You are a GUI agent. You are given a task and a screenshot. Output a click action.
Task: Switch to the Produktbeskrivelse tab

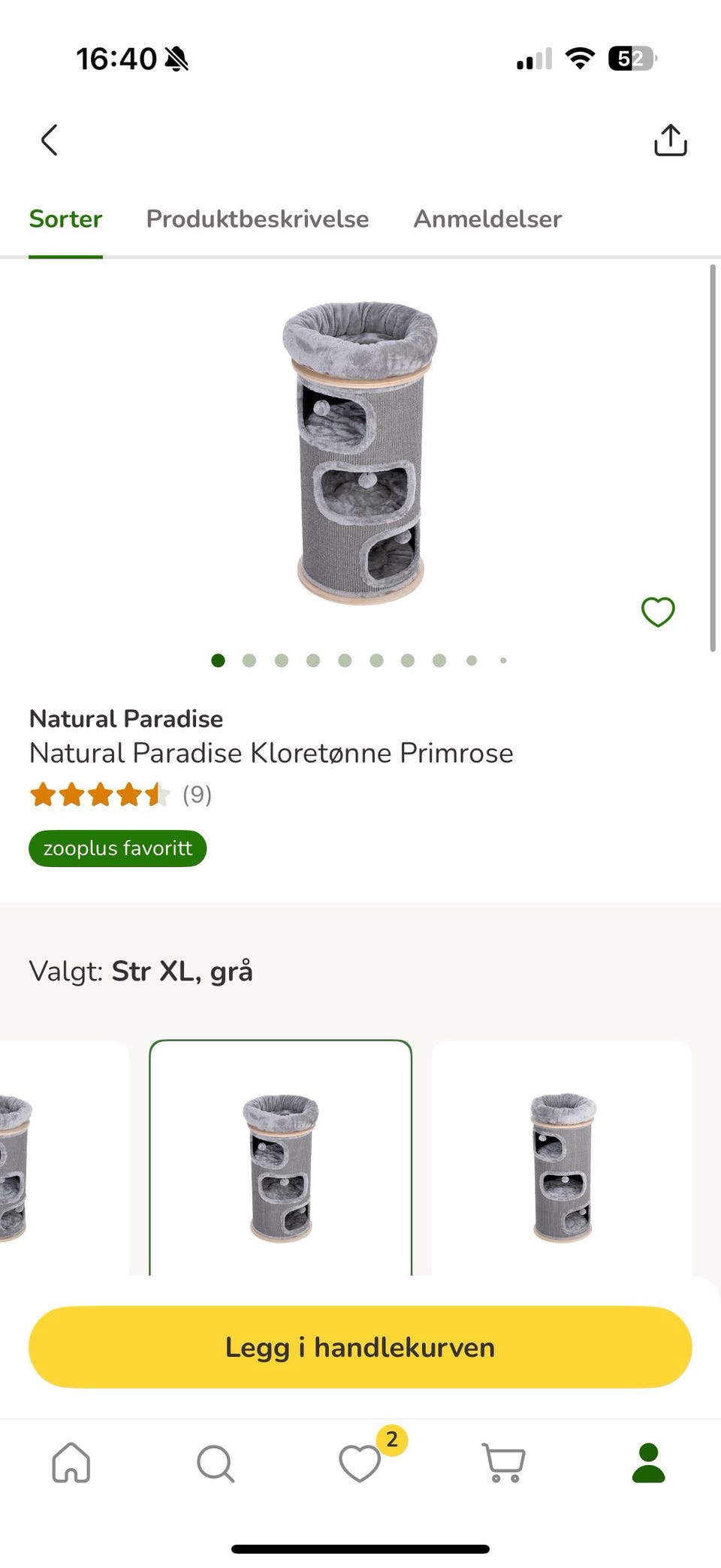[x=258, y=219]
